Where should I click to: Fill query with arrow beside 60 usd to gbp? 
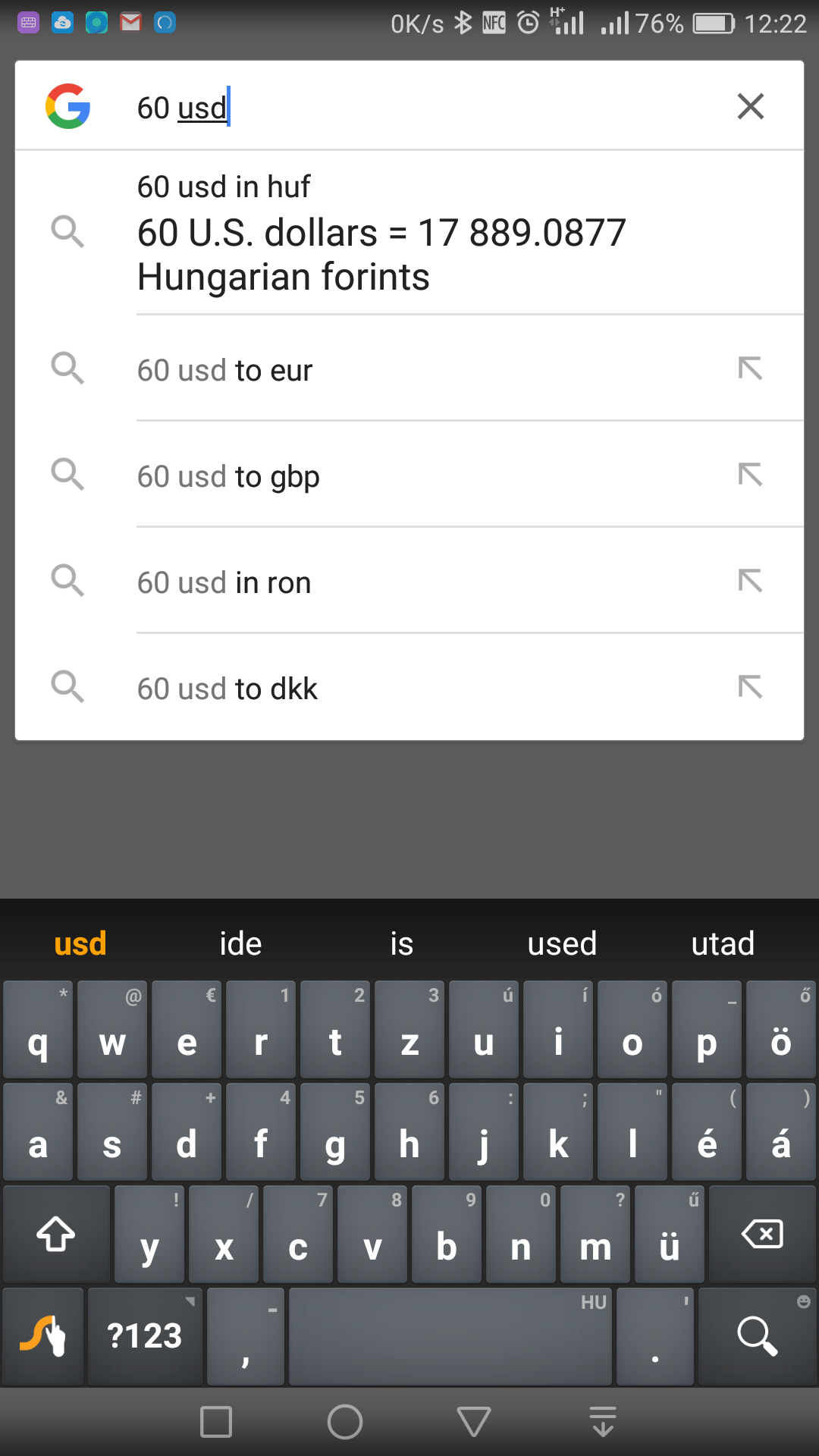750,475
